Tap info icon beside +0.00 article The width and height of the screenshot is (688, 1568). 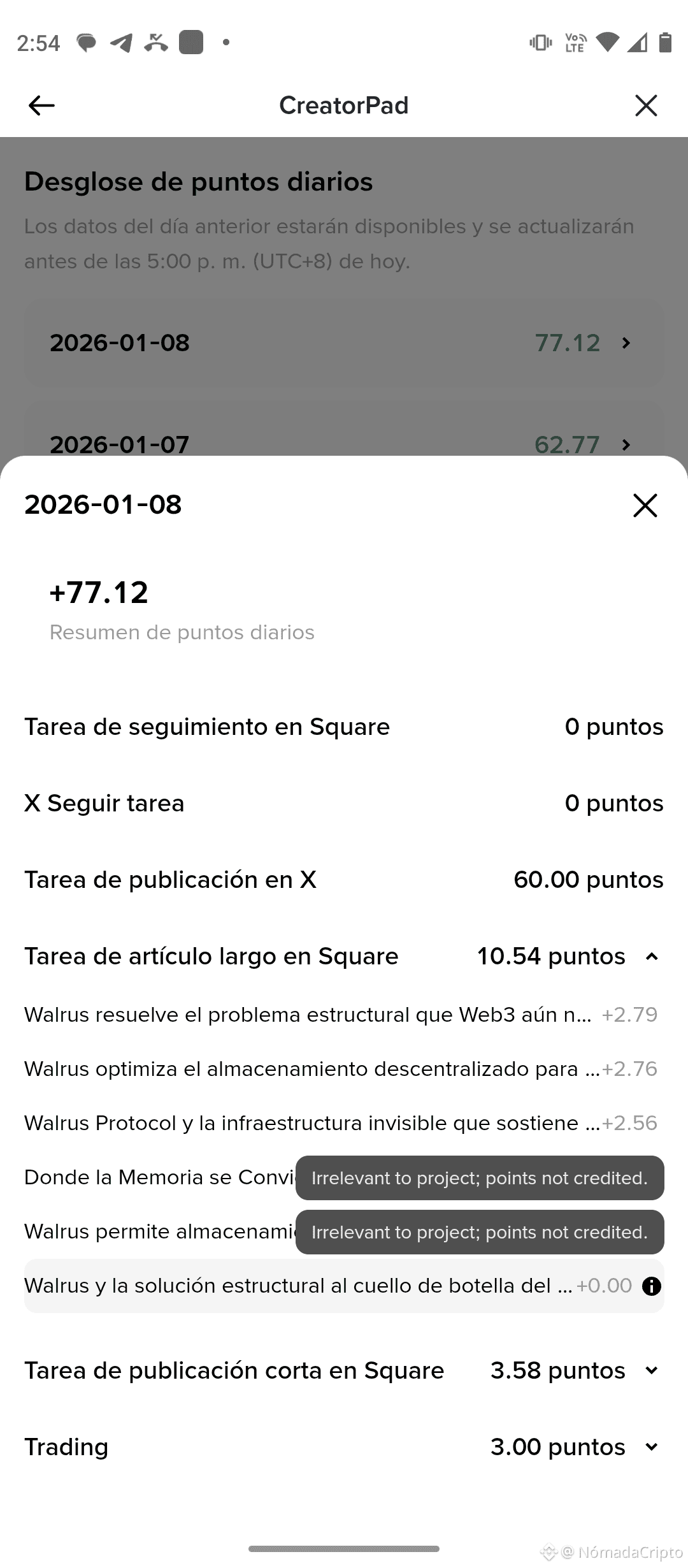tap(651, 1286)
